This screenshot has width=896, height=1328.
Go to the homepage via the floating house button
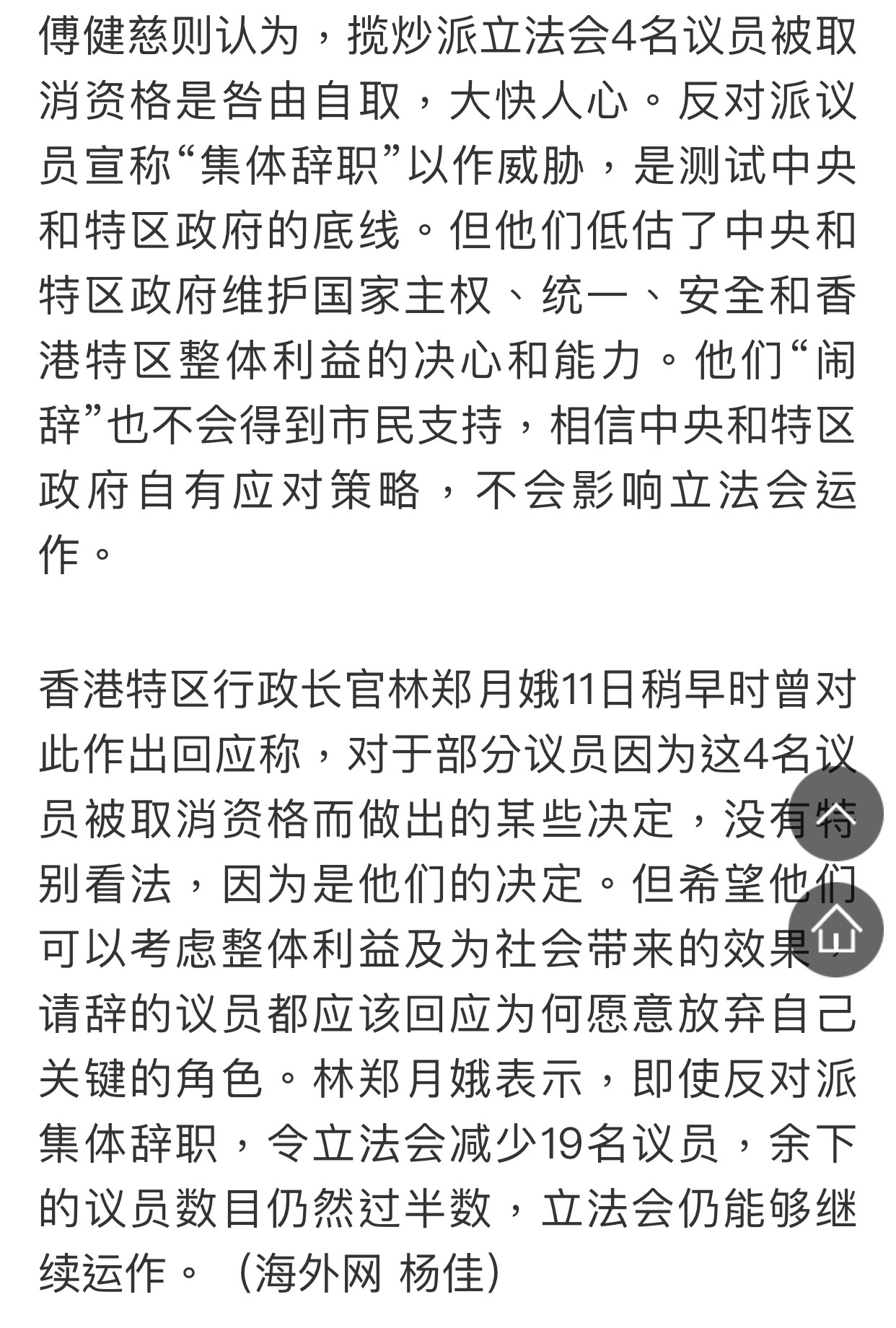(x=835, y=929)
